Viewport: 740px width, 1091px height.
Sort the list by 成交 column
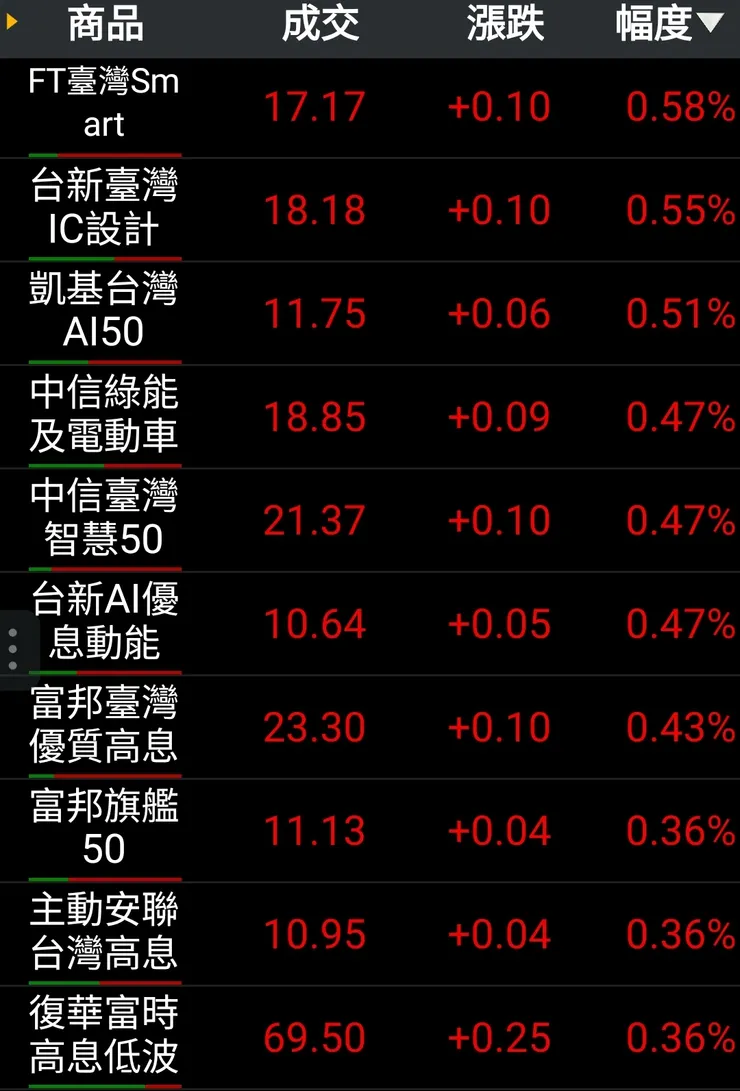click(320, 25)
